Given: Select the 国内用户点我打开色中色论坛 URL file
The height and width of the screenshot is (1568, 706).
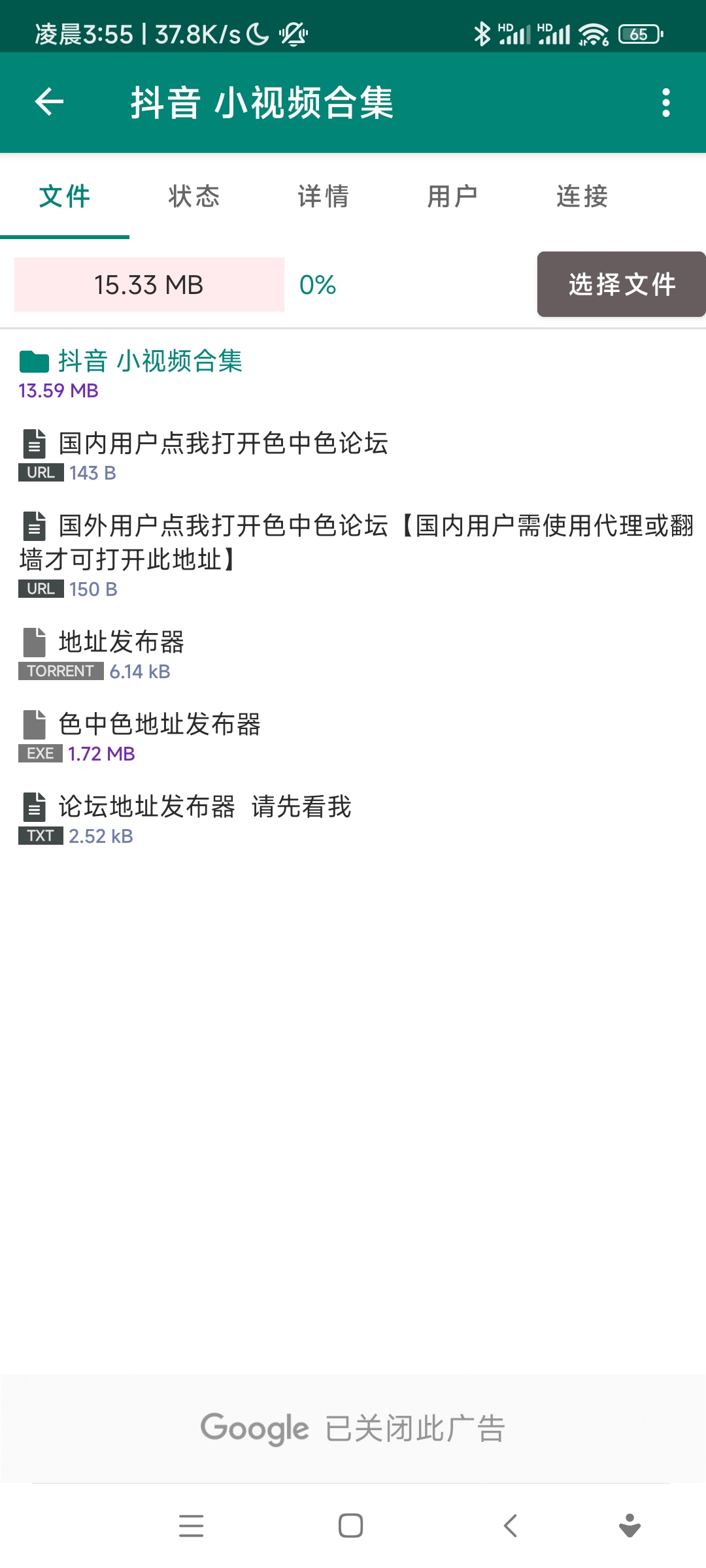Looking at the screenshot, I should (353, 456).
